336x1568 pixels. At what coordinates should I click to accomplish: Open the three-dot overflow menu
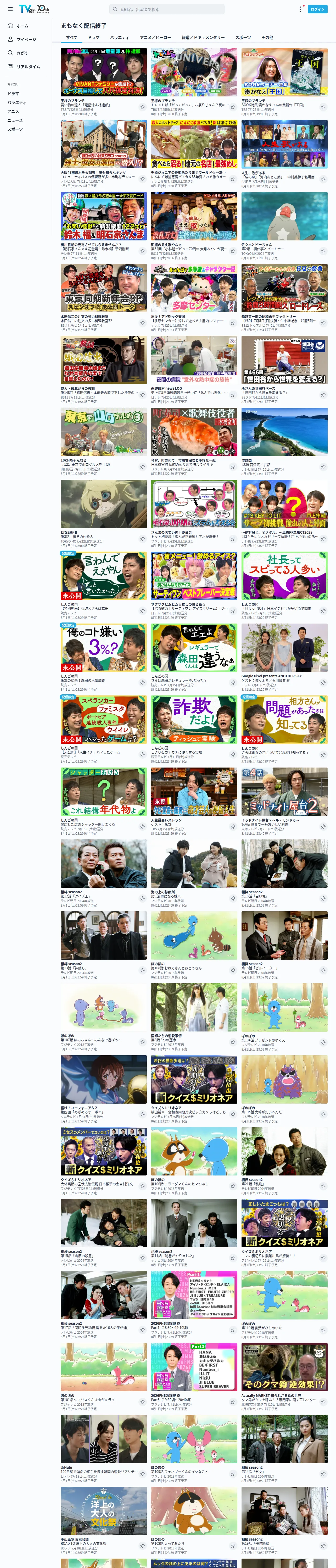301,9
